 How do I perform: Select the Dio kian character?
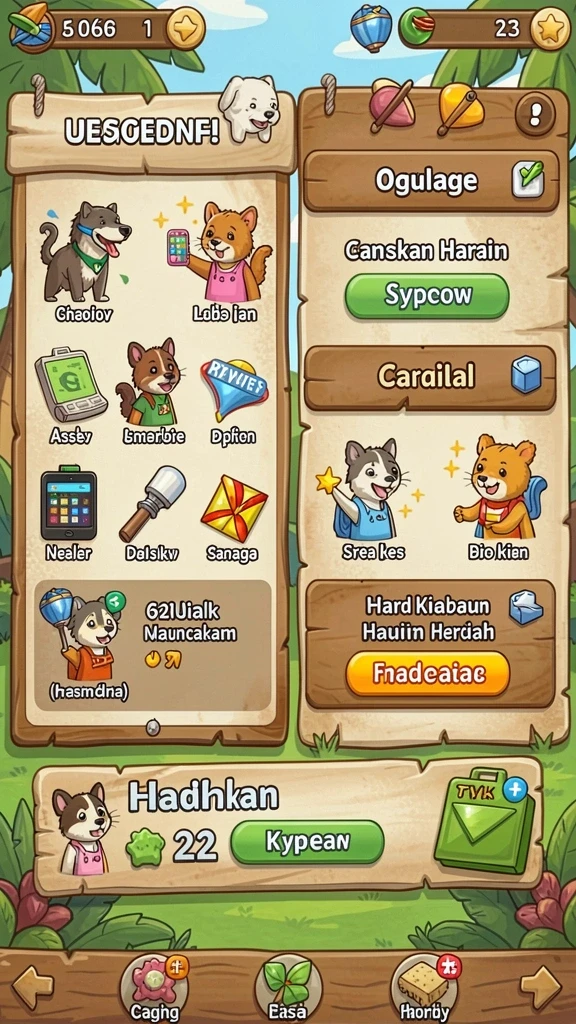pyautogui.click(x=498, y=498)
